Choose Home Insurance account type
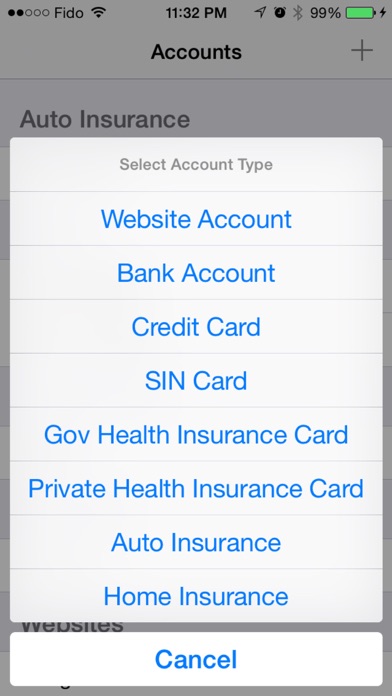 (196, 596)
